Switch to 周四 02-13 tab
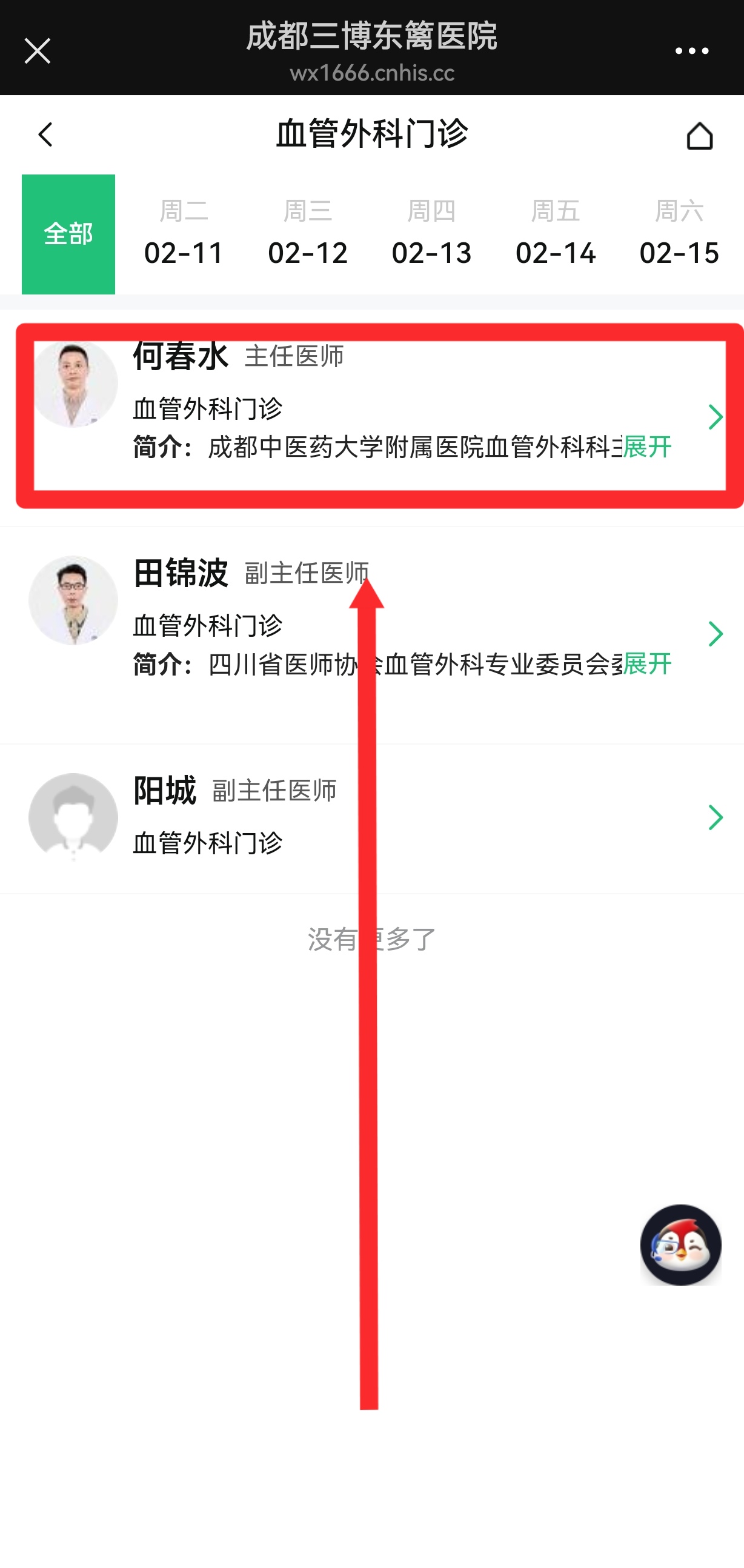 coord(431,234)
